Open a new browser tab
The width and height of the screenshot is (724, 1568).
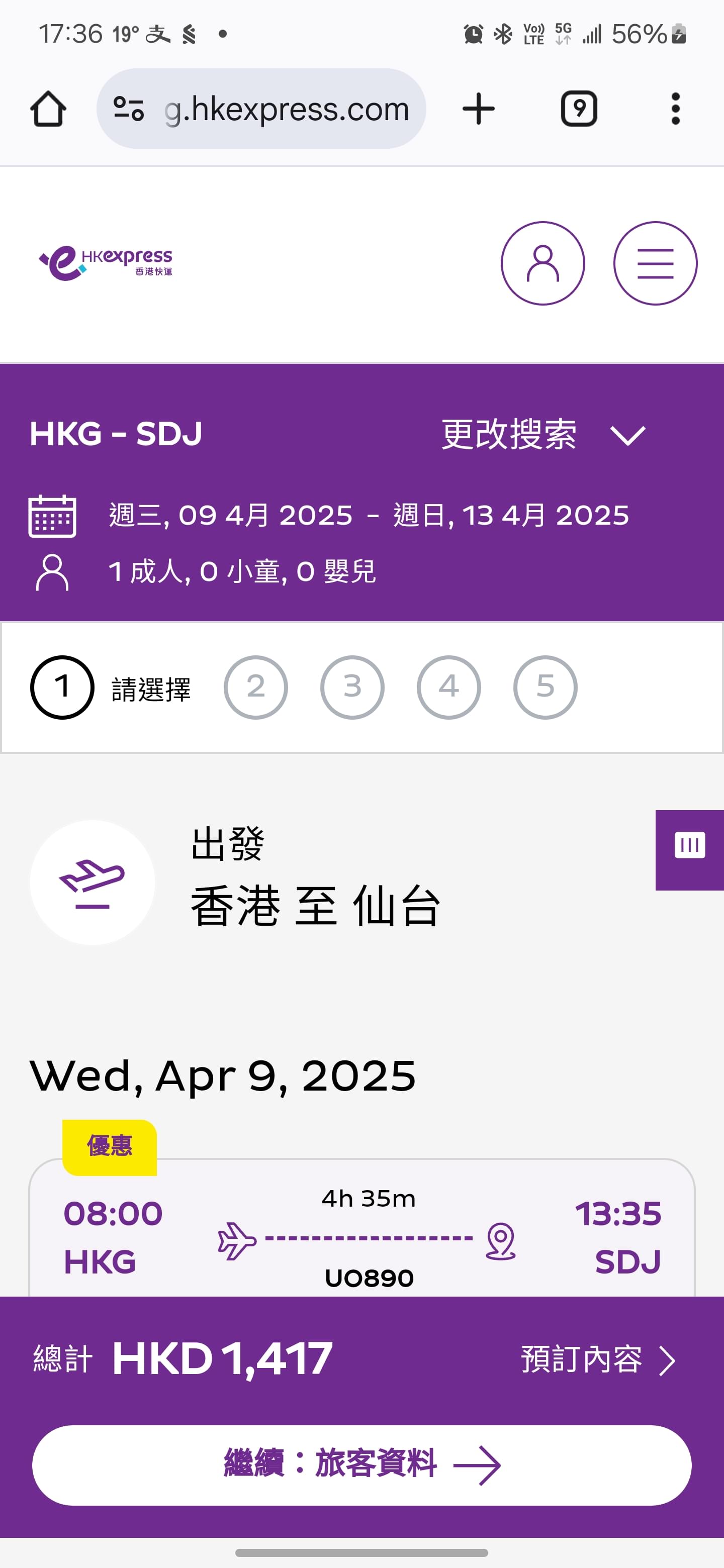tap(478, 109)
